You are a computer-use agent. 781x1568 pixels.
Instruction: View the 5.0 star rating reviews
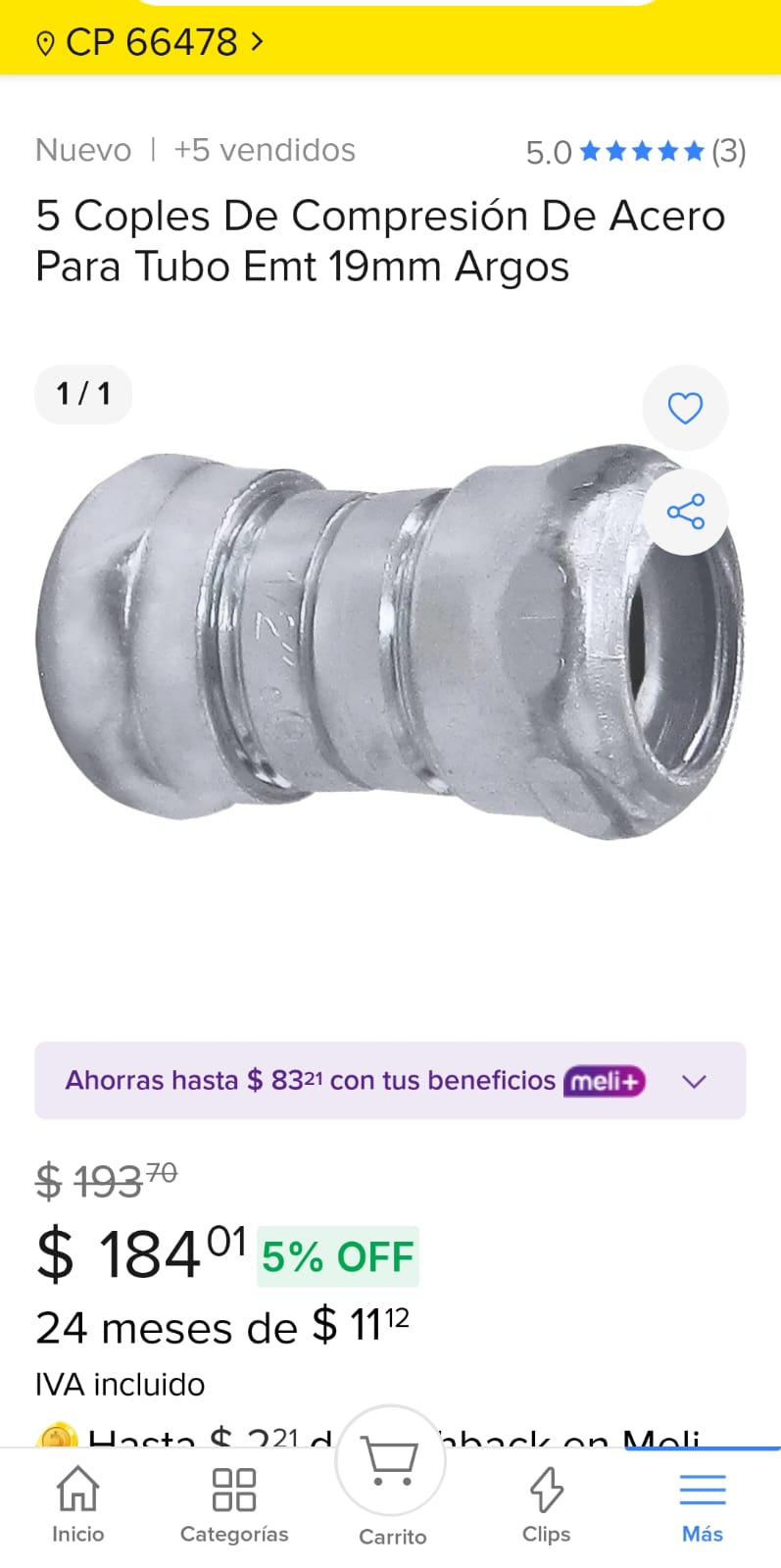click(635, 152)
